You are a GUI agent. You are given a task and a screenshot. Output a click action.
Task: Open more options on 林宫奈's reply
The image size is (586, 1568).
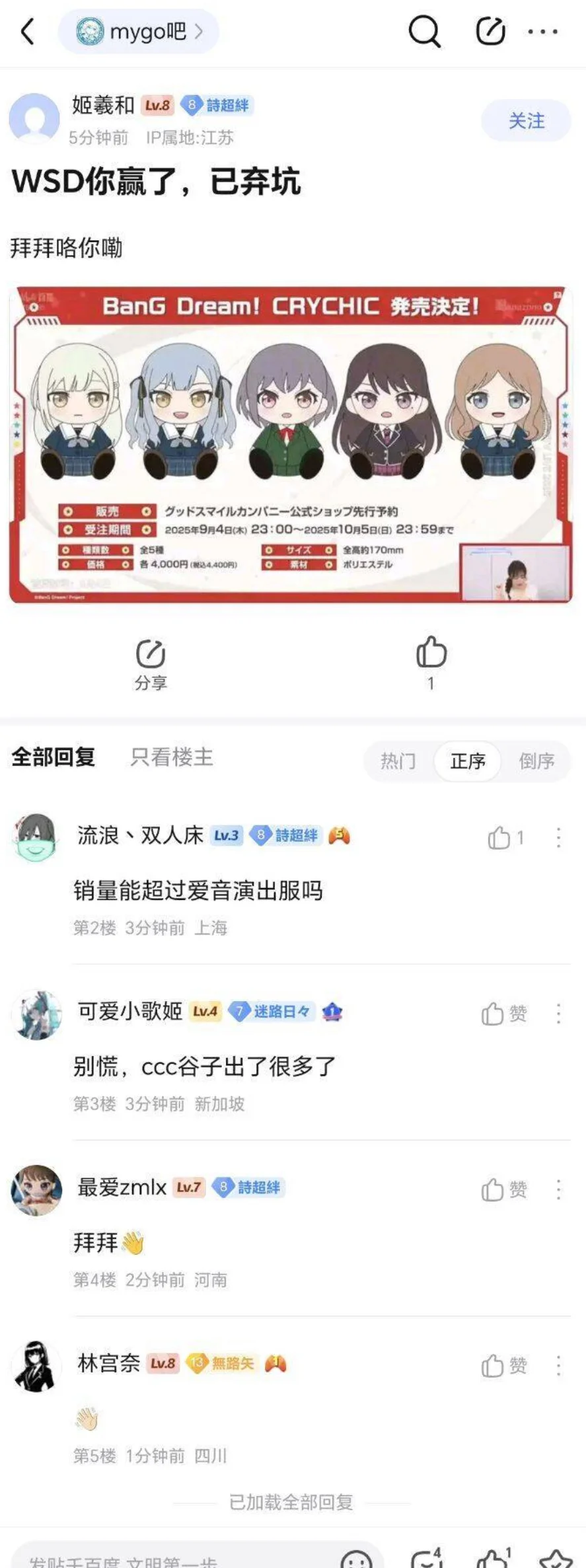click(x=558, y=1366)
